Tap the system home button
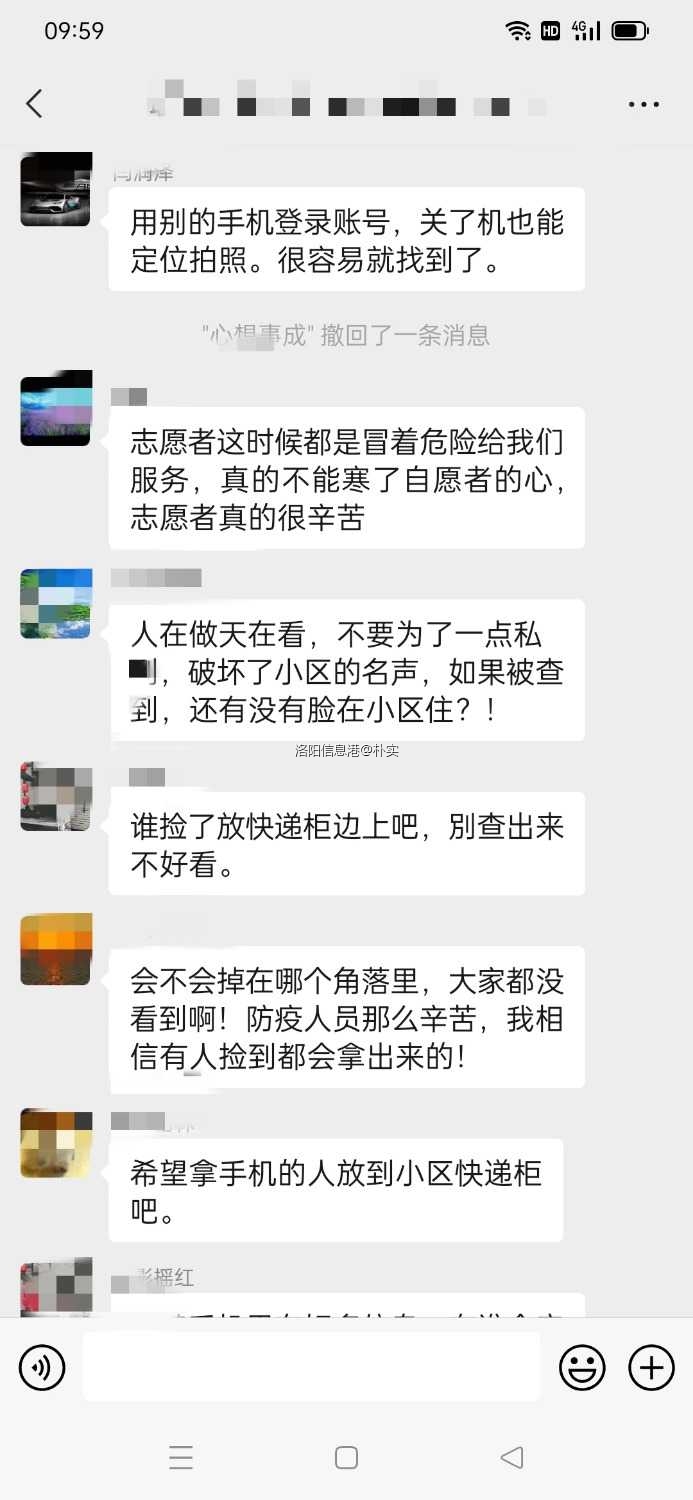This screenshot has width=693, height=1500. point(346,1458)
